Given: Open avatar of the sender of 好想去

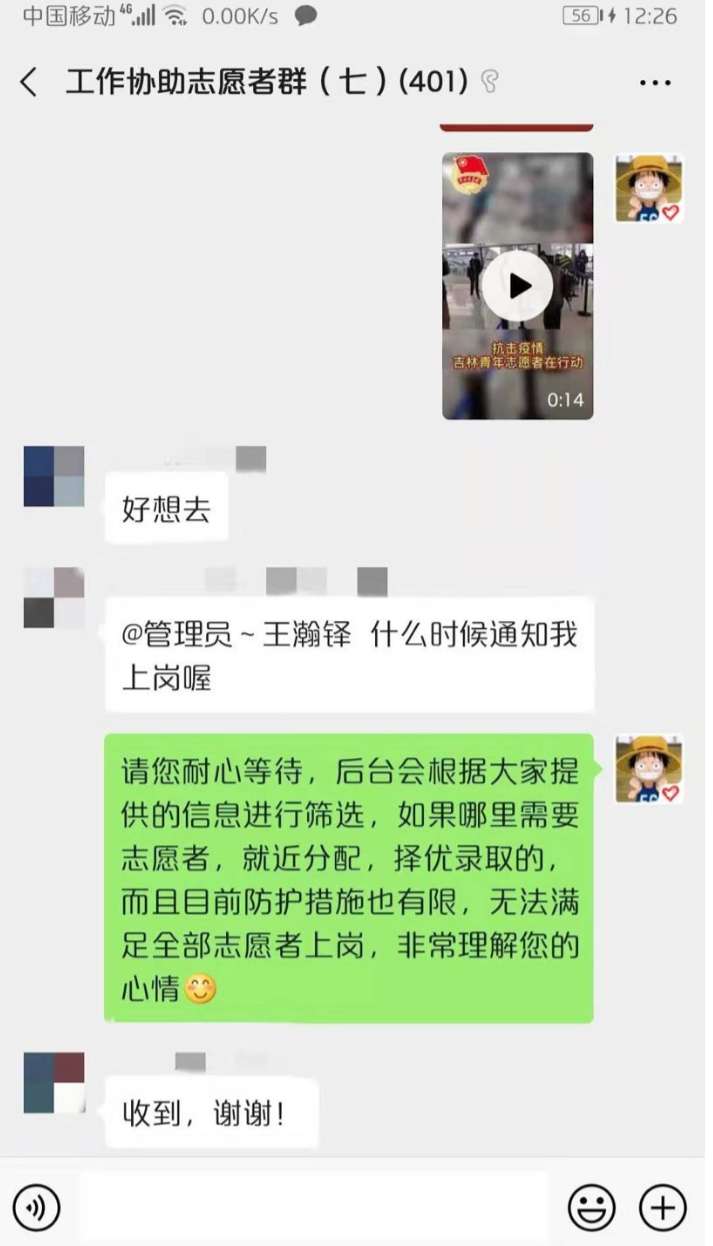Looking at the screenshot, I should point(54,477).
